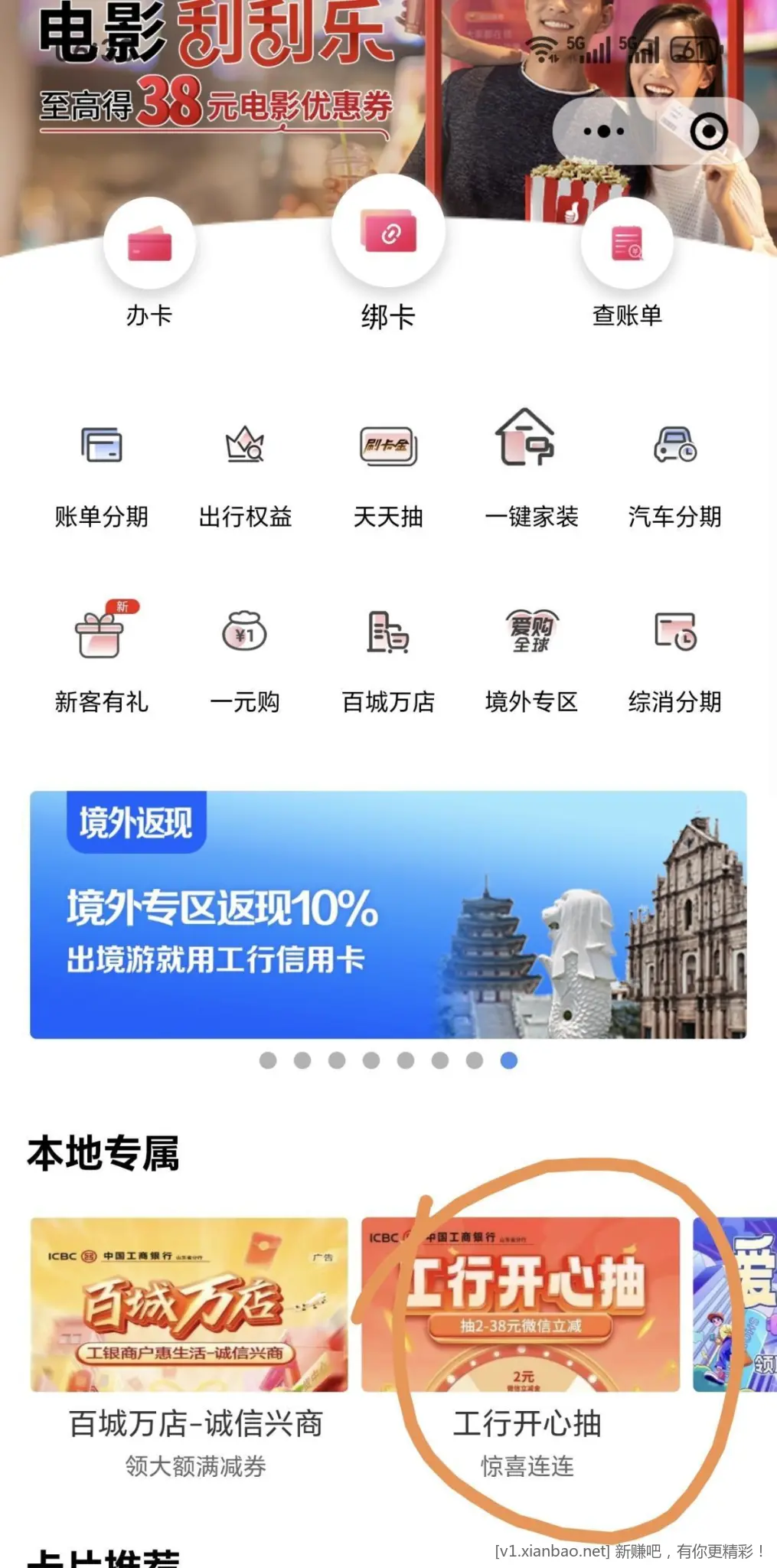Open 出行权益 travel benefits
The image size is (777, 1568).
point(245,471)
